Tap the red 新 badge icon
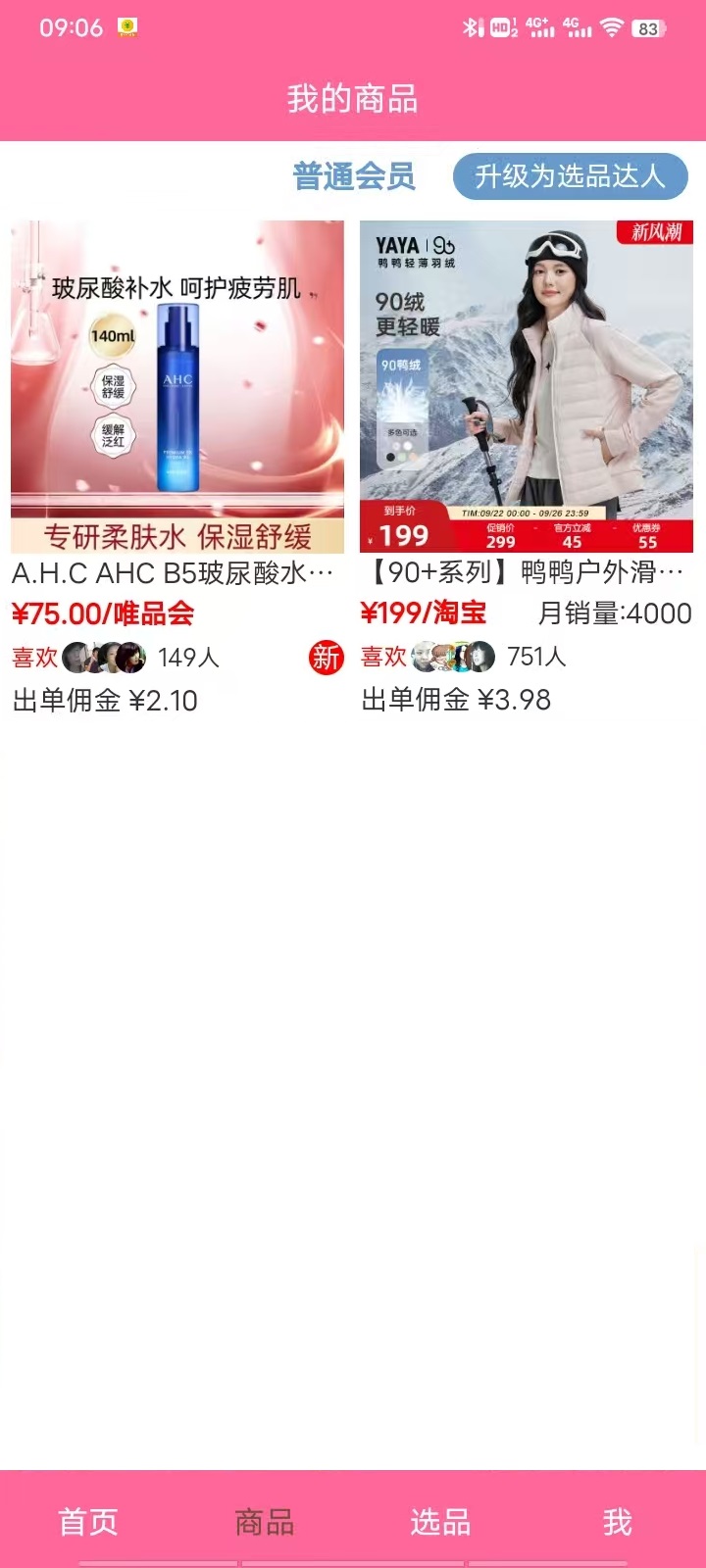Image resolution: width=706 pixels, height=1568 pixels. click(327, 657)
